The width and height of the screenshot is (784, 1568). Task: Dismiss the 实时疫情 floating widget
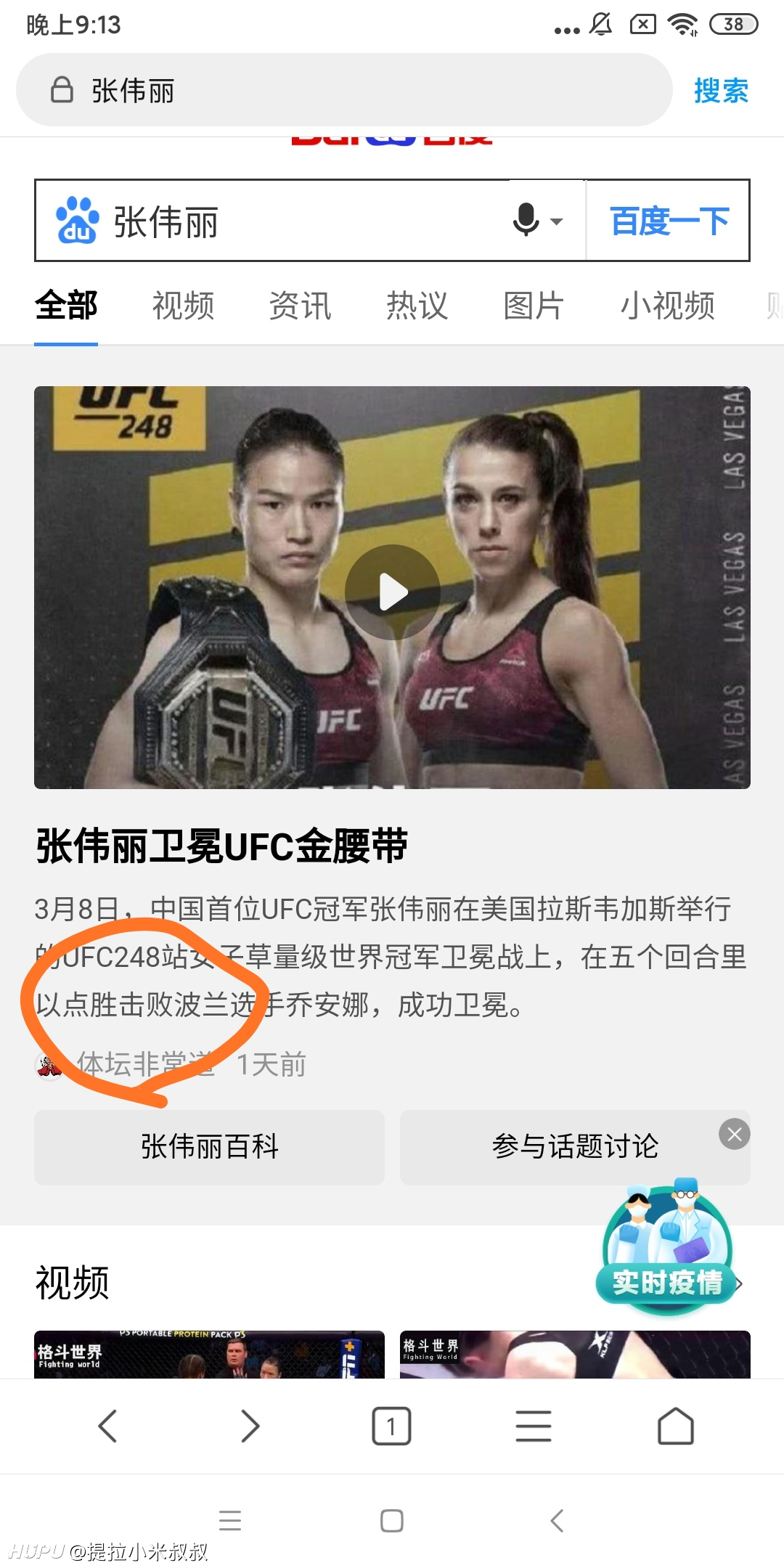point(734,1134)
